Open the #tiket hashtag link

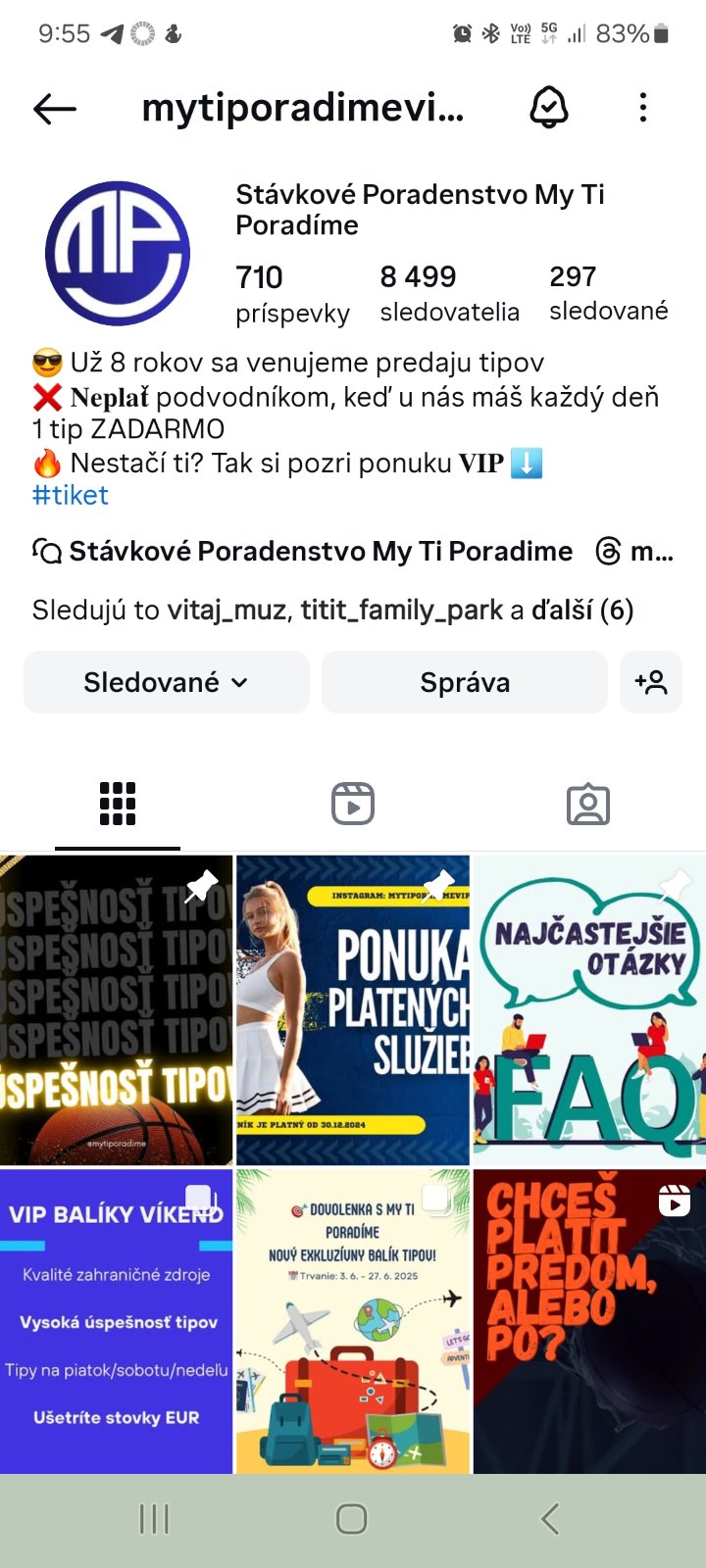pyautogui.click(x=70, y=495)
